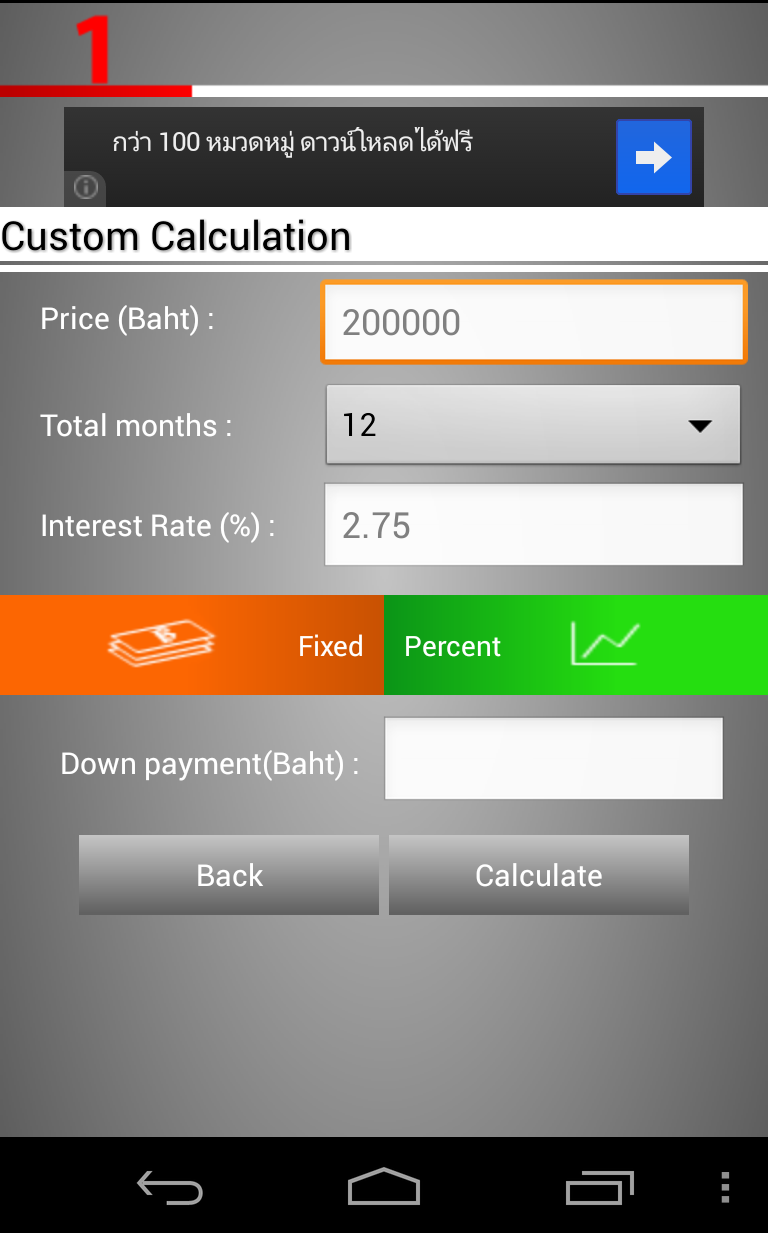This screenshot has width=768, height=1233.
Task: Switch to Percent down payment mode
Action: pyautogui.click(x=576, y=645)
